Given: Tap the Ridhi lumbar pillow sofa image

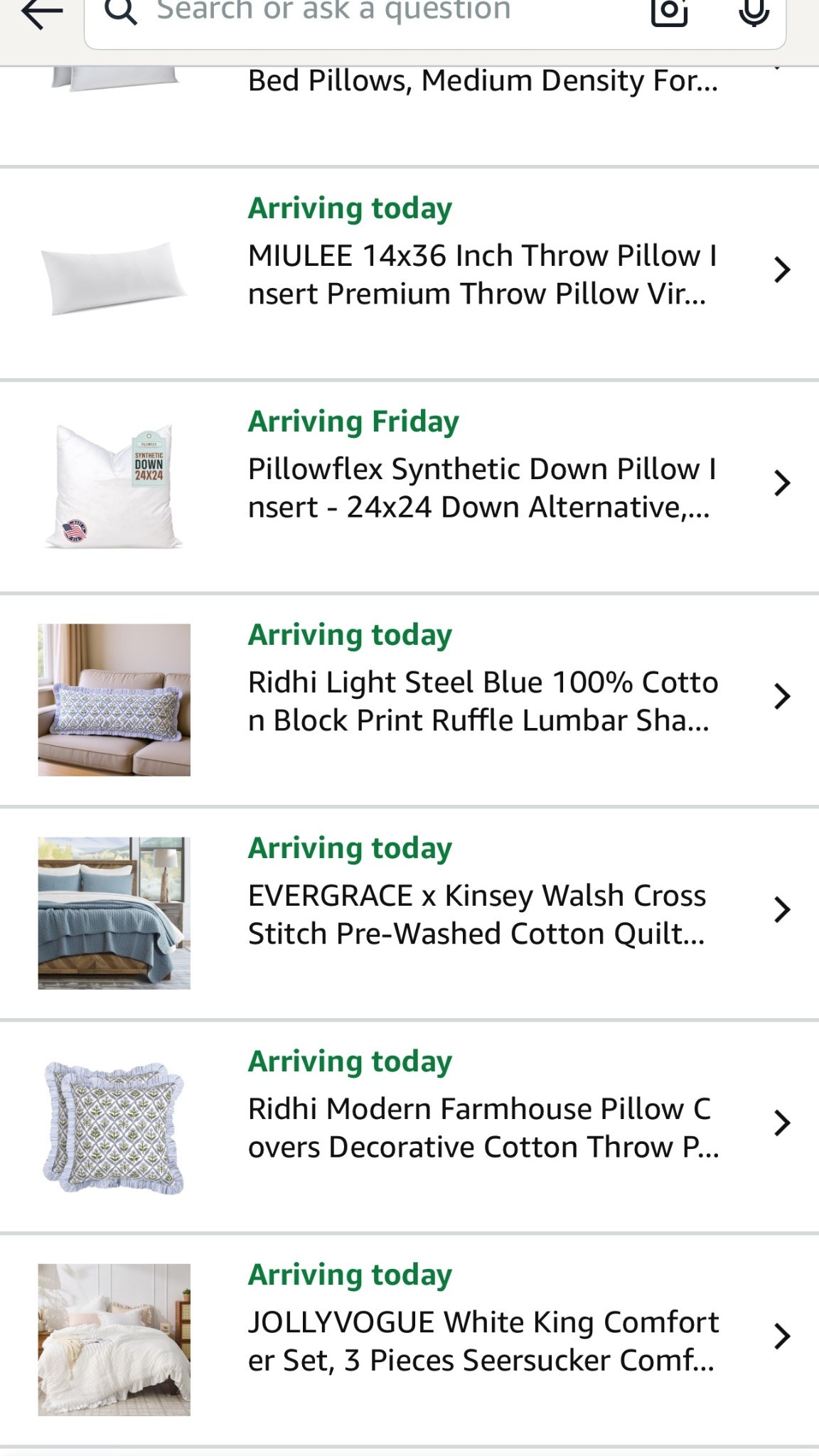Looking at the screenshot, I should click(114, 700).
